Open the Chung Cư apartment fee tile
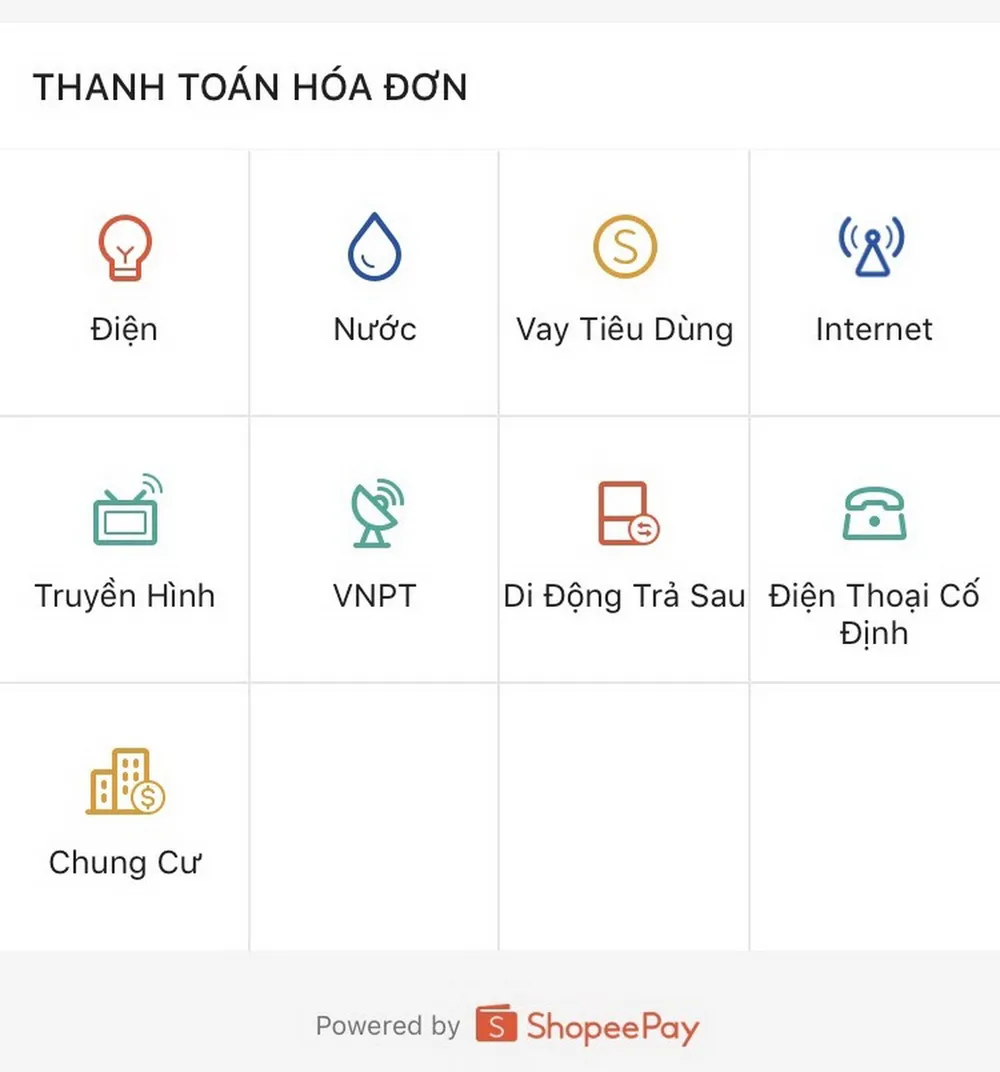 (x=124, y=815)
